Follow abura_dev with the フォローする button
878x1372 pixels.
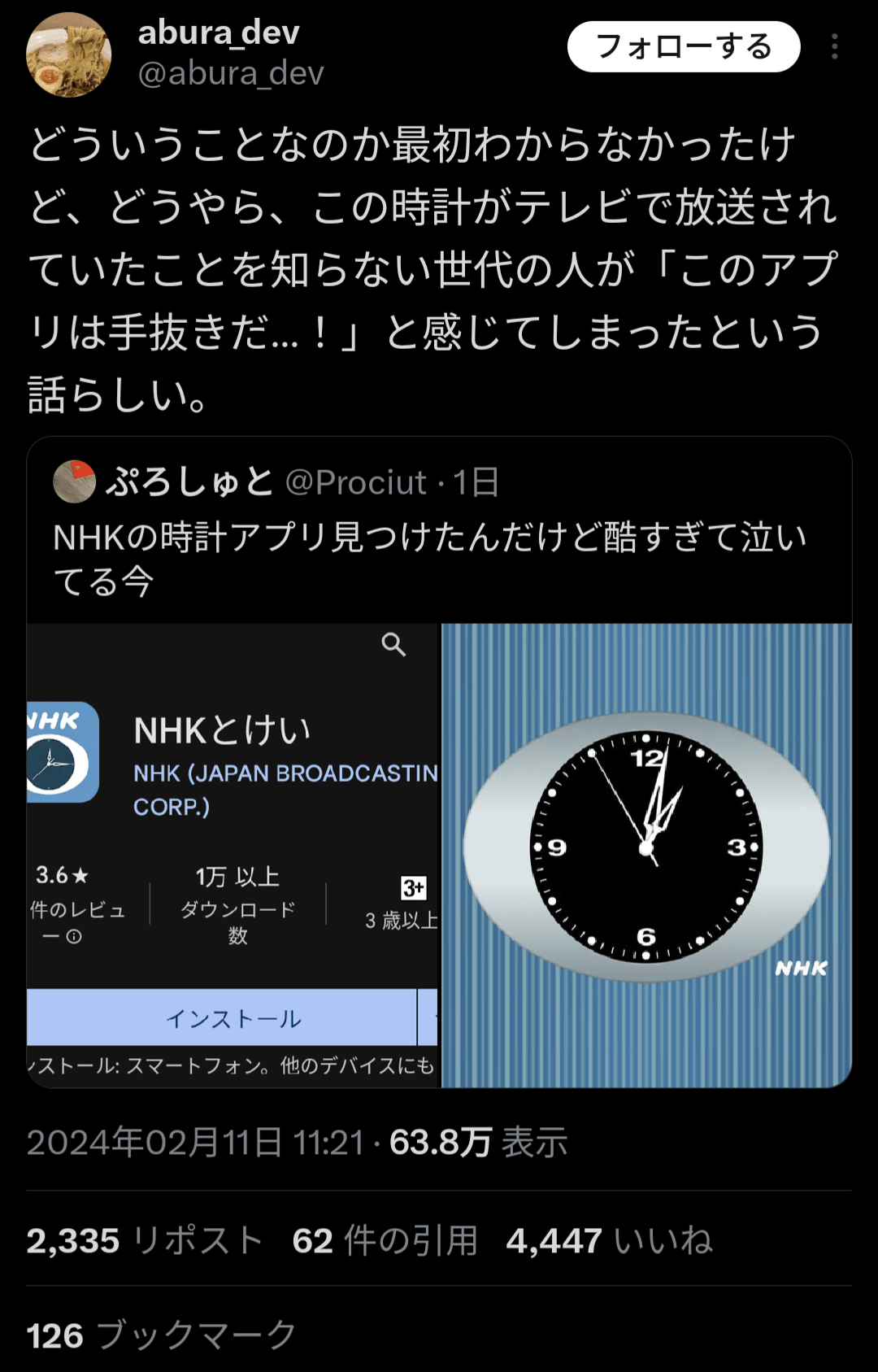[683, 47]
